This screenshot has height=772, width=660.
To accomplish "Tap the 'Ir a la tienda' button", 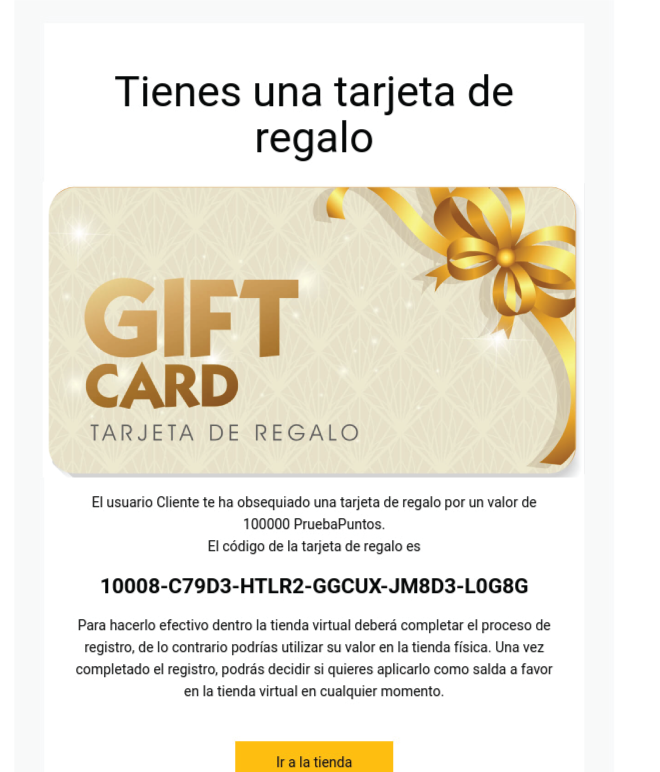I will coord(314,759).
